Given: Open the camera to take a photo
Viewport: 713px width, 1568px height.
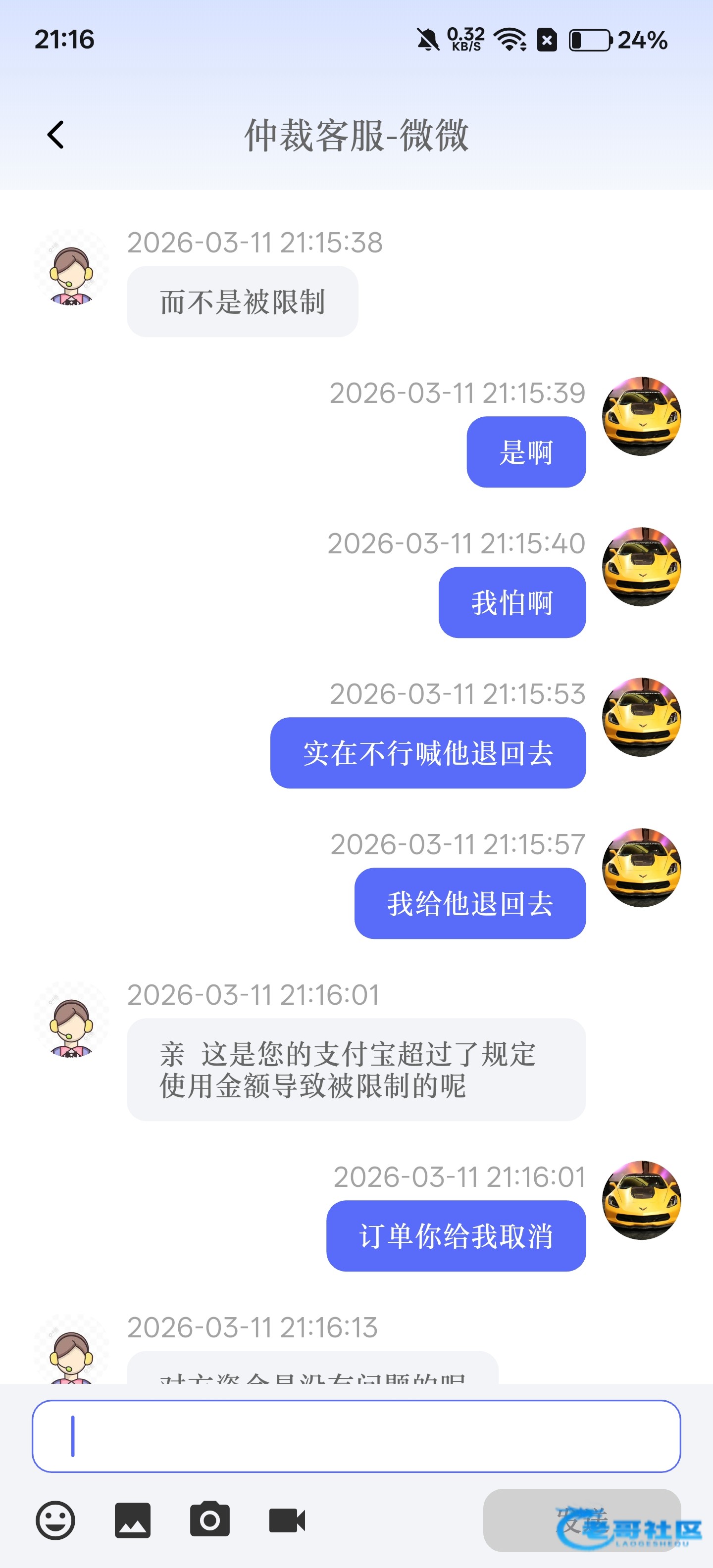Looking at the screenshot, I should [210, 1519].
